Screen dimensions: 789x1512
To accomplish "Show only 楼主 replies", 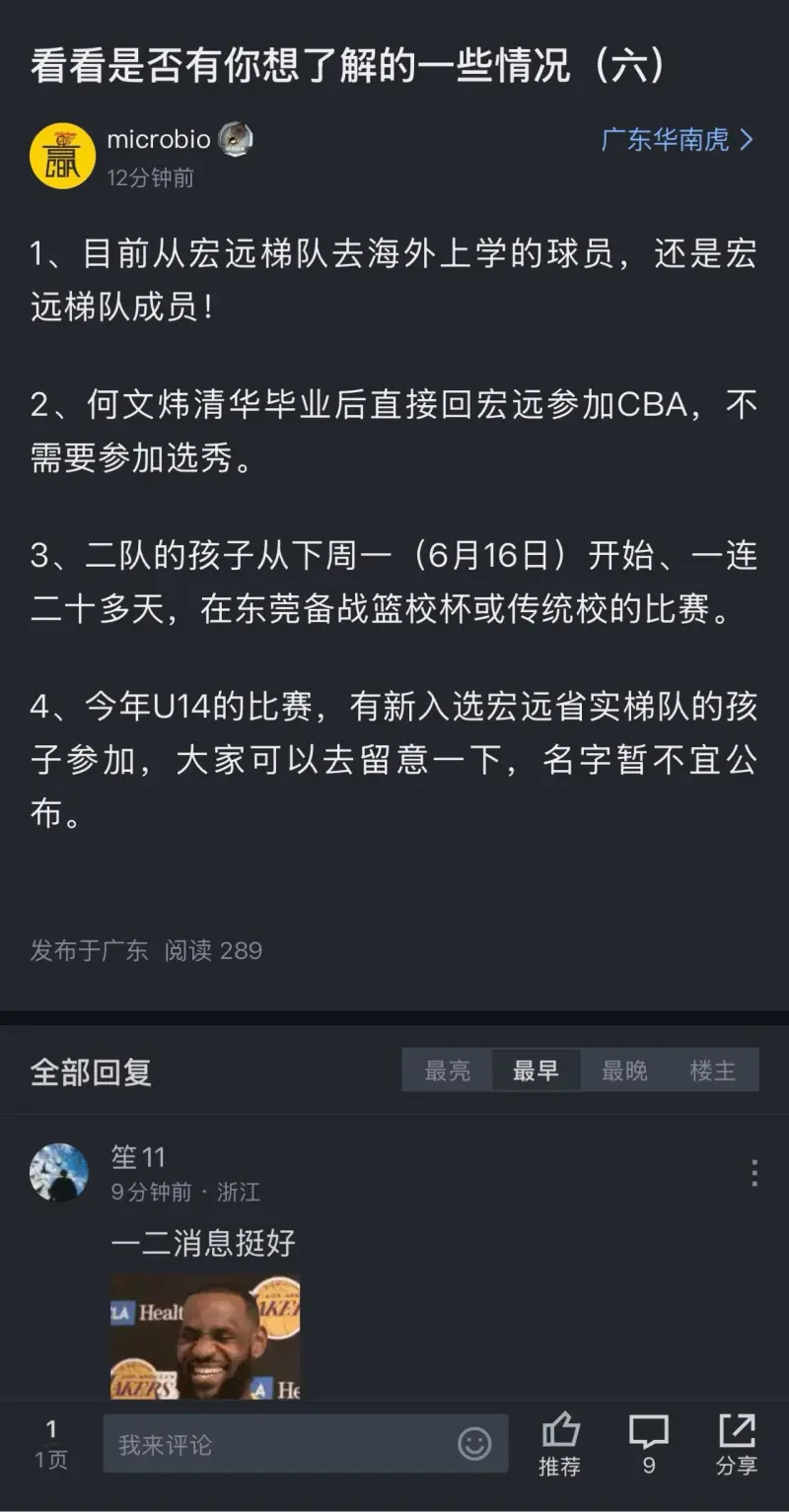I will pos(712,1070).
